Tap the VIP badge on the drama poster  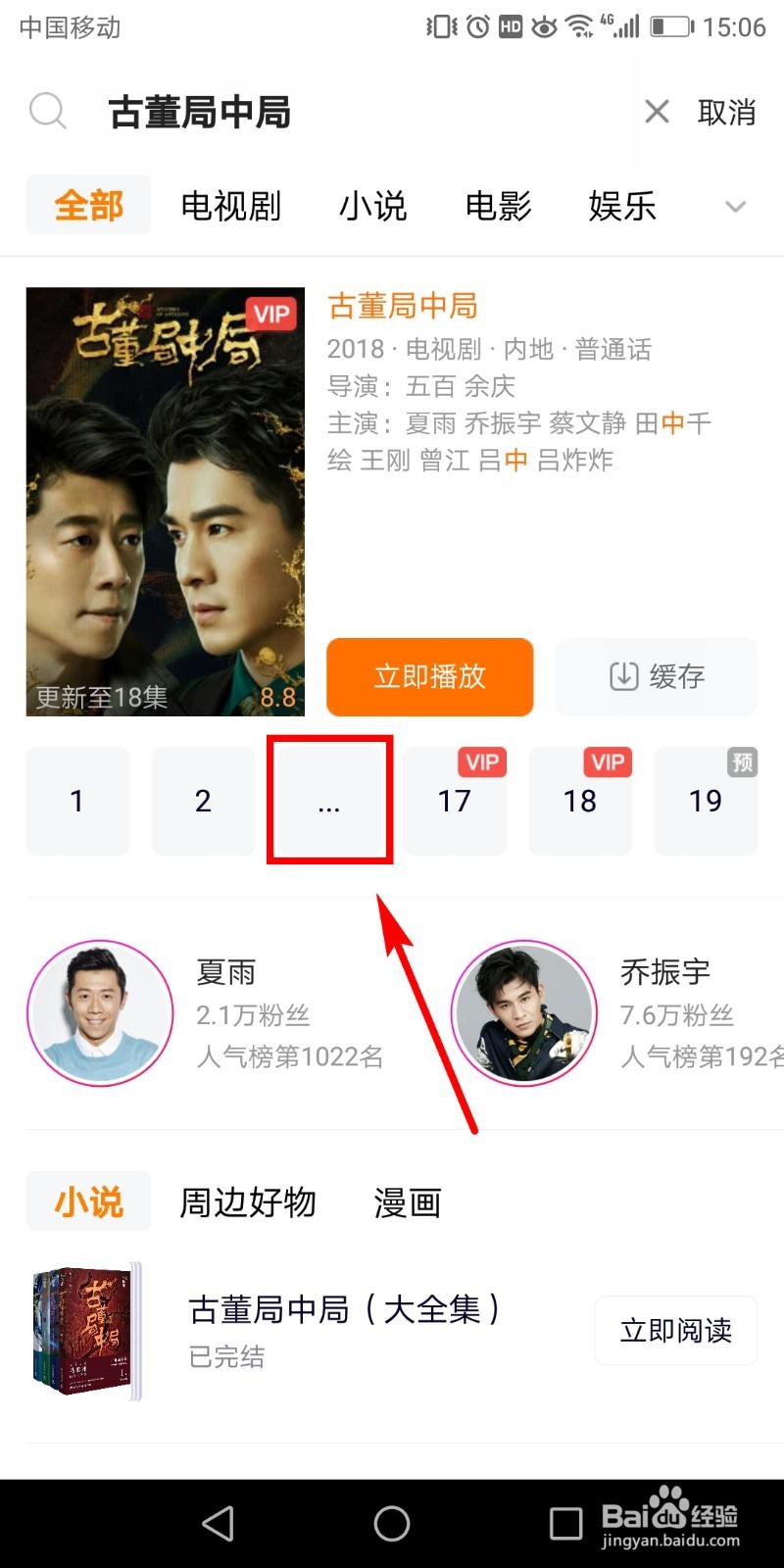pyautogui.click(x=271, y=315)
